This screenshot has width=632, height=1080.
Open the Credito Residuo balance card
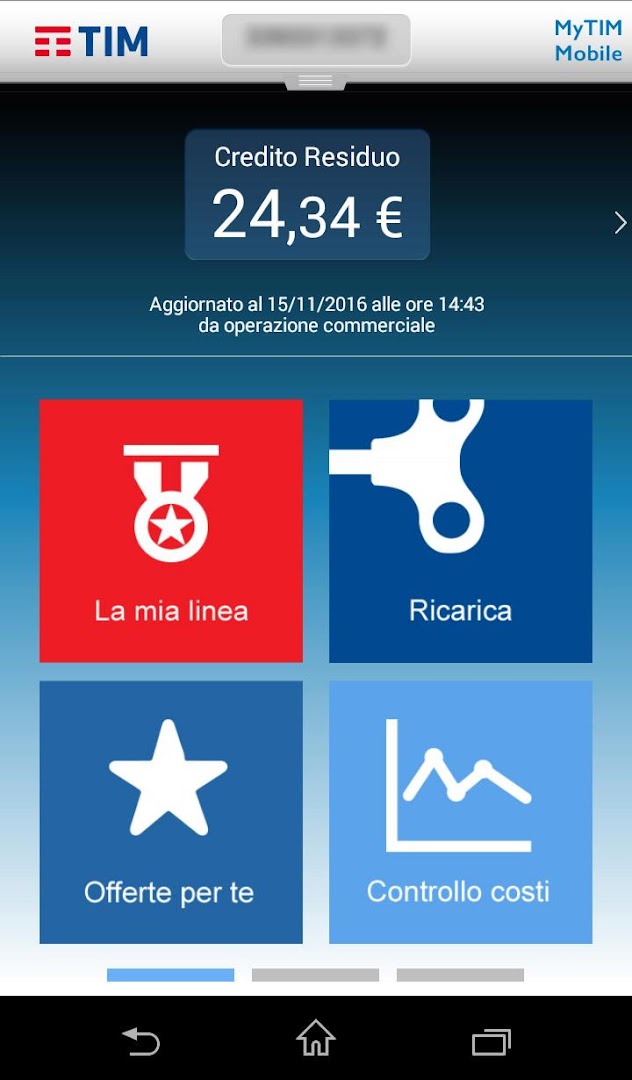click(307, 195)
